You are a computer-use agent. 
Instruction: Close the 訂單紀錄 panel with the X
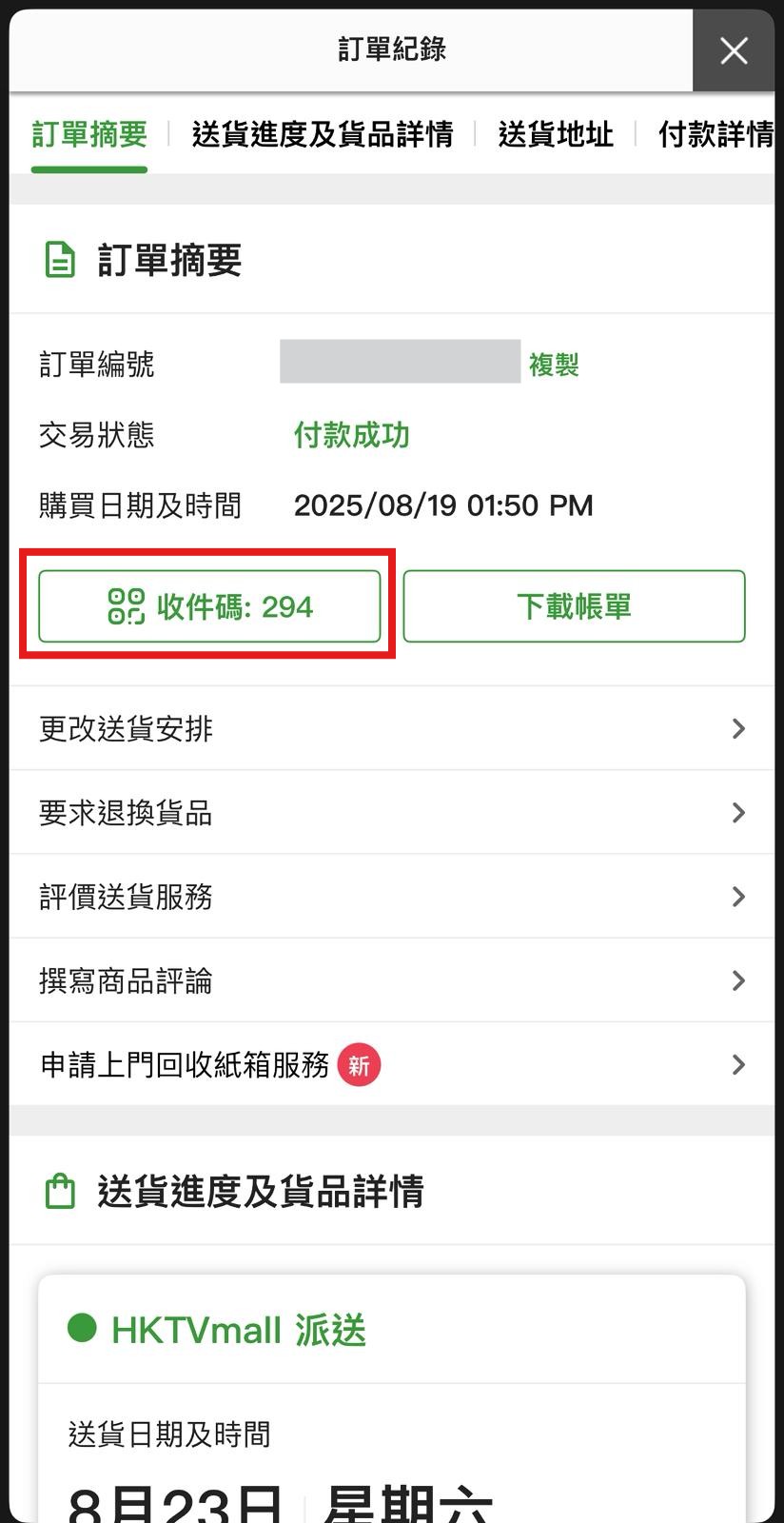click(x=733, y=50)
